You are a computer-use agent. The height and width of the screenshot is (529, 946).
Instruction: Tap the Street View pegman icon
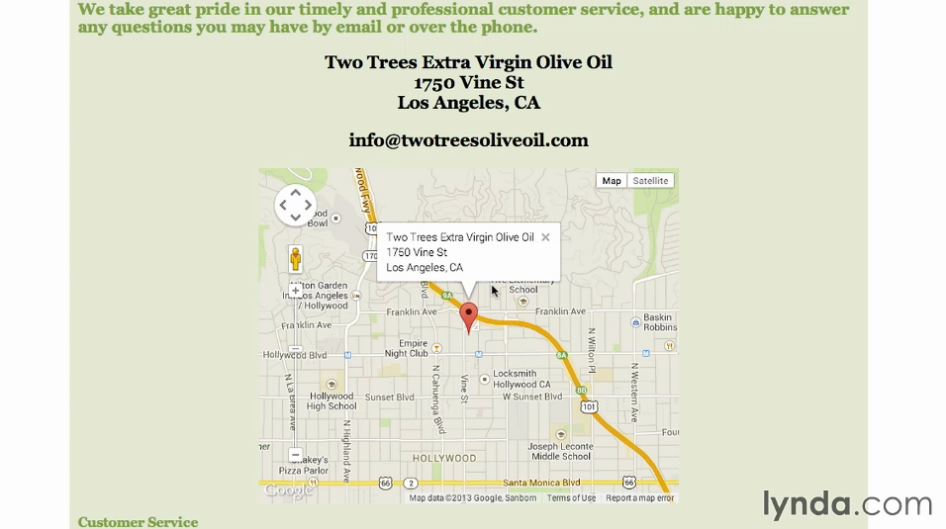click(x=295, y=259)
